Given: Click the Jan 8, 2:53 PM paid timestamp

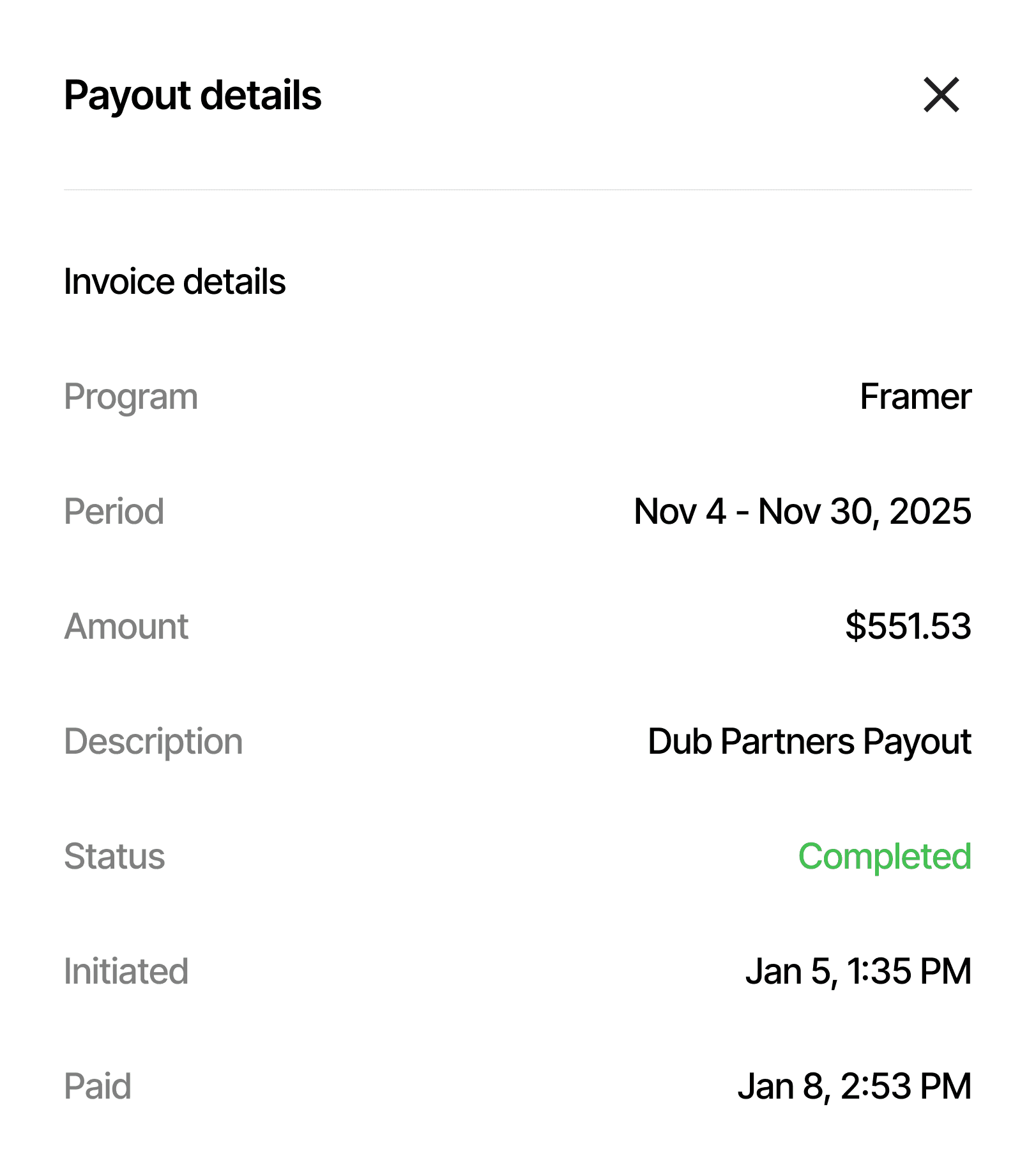Looking at the screenshot, I should [x=856, y=1086].
